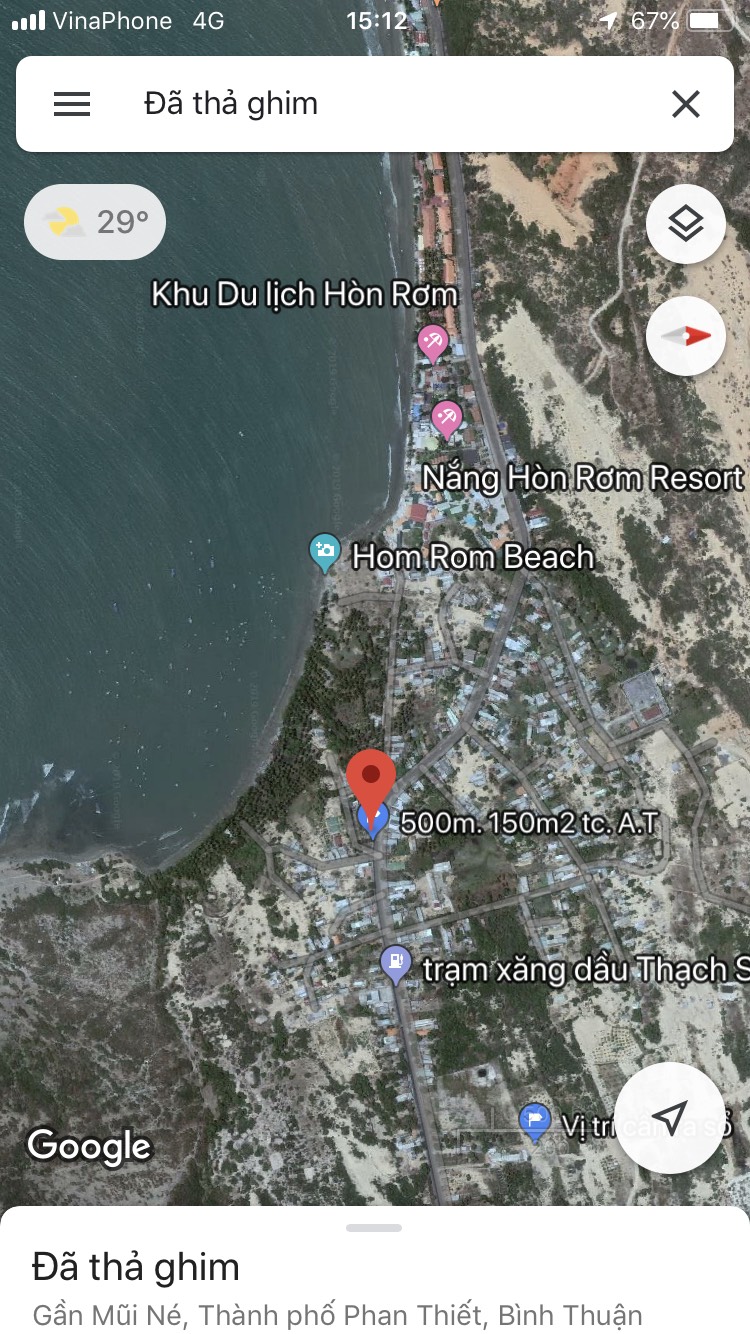Select the Khu Du lịch Hòn Rơm marker
Screen dimensions: 750x1334
pyautogui.click(x=432, y=345)
